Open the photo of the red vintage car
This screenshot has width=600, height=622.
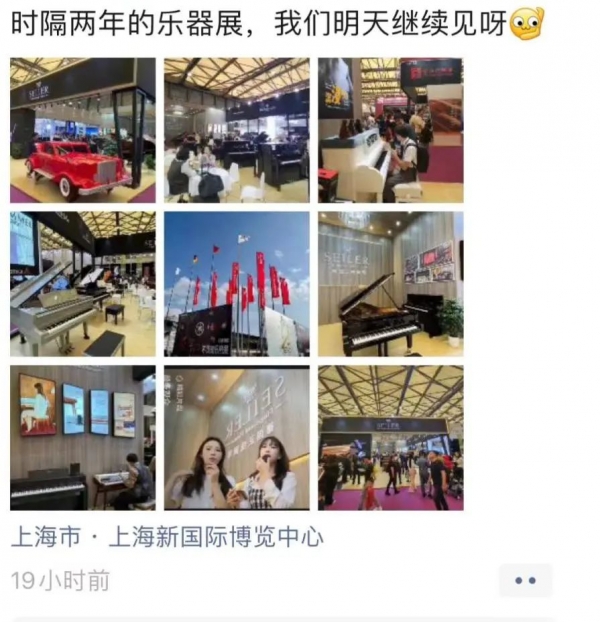pyautogui.click(x=82, y=130)
